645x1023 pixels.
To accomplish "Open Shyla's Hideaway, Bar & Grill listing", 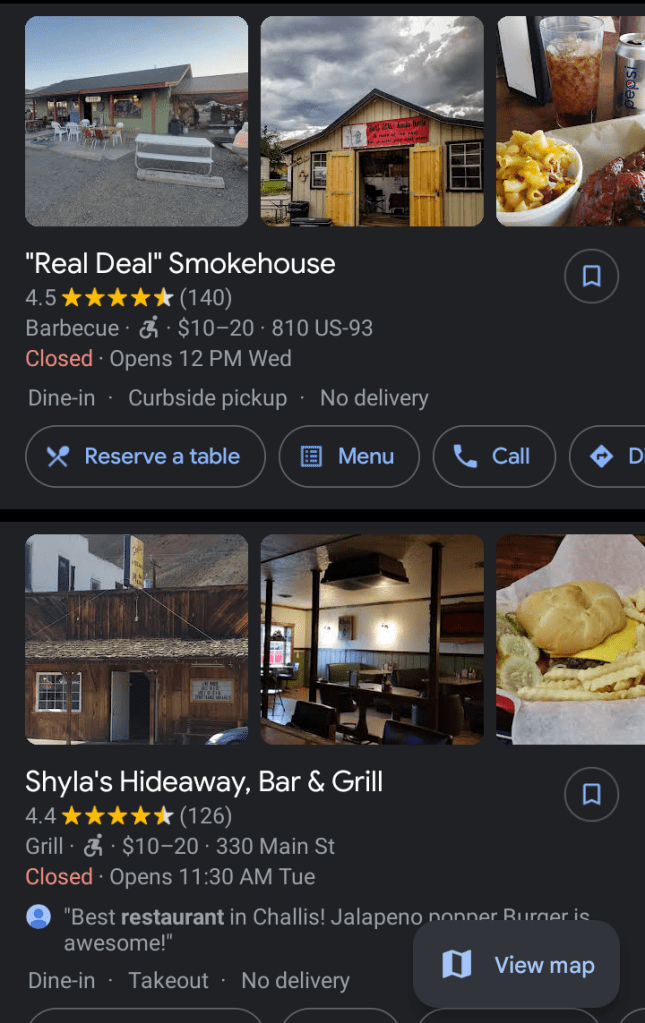I will coord(204,781).
